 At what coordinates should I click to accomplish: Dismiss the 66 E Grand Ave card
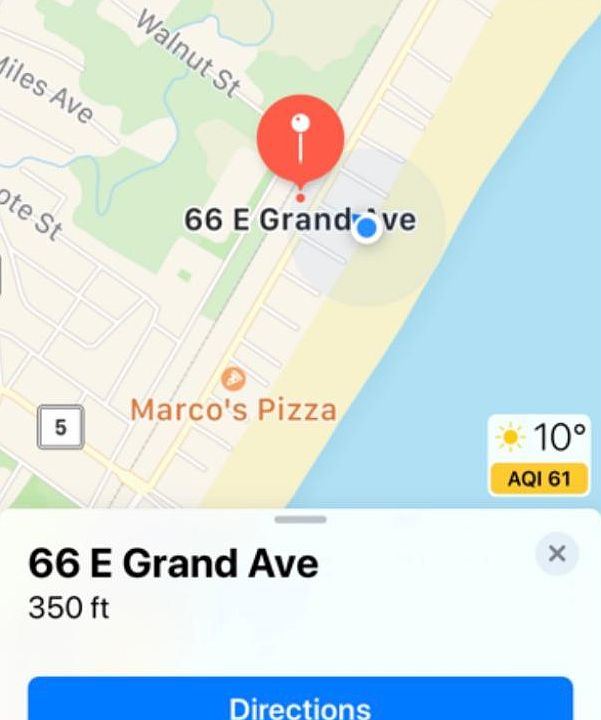(557, 554)
